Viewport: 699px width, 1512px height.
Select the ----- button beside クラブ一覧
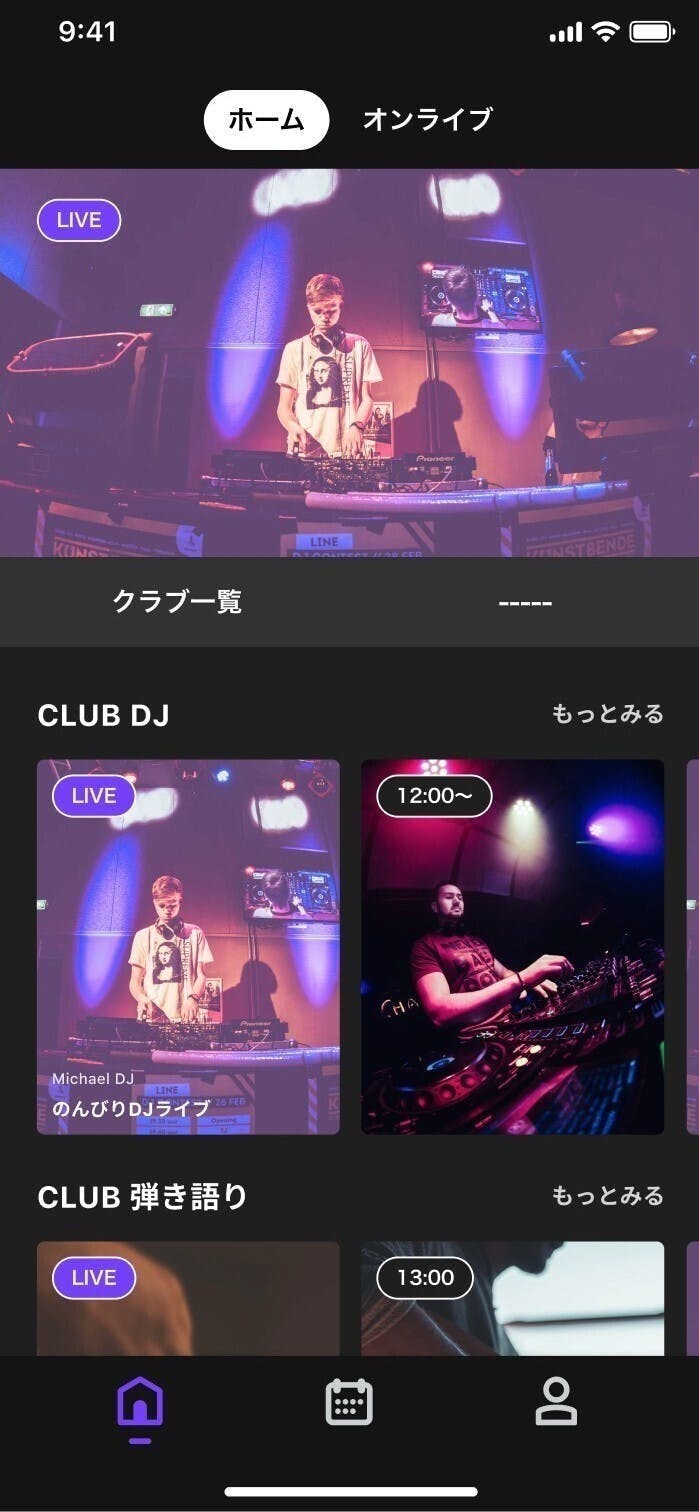(x=524, y=601)
